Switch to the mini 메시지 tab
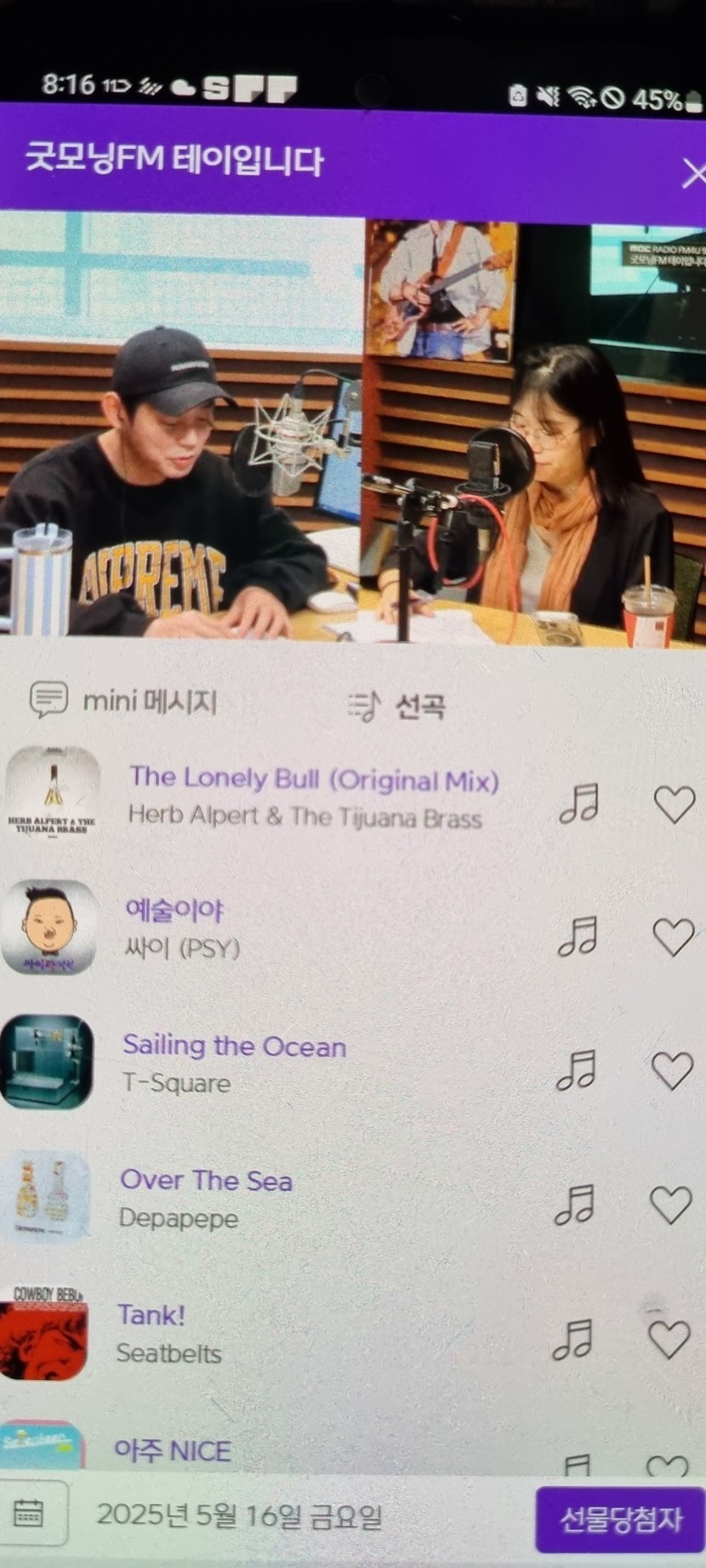 pos(124,701)
